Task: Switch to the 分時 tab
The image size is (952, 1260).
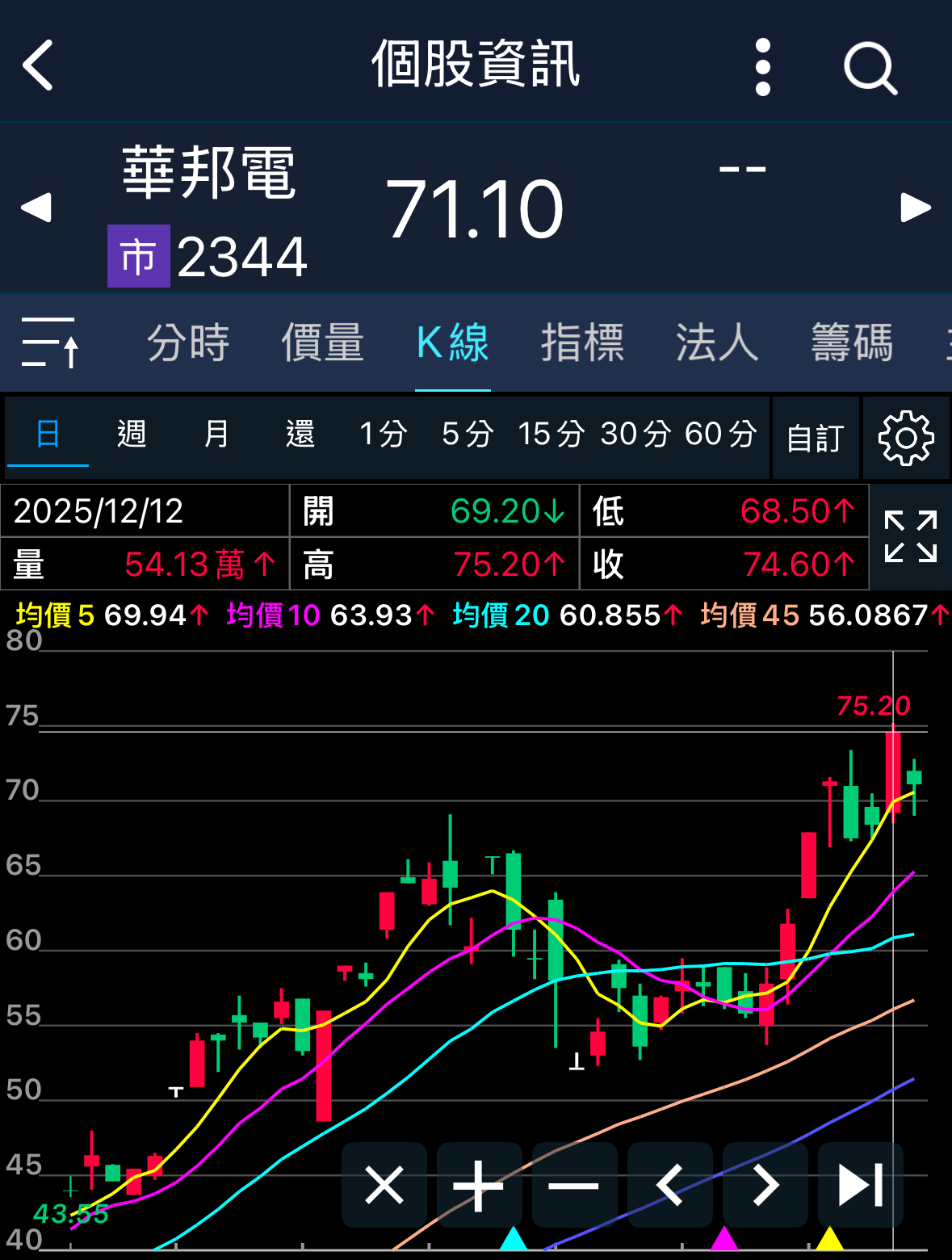Action: pos(188,342)
